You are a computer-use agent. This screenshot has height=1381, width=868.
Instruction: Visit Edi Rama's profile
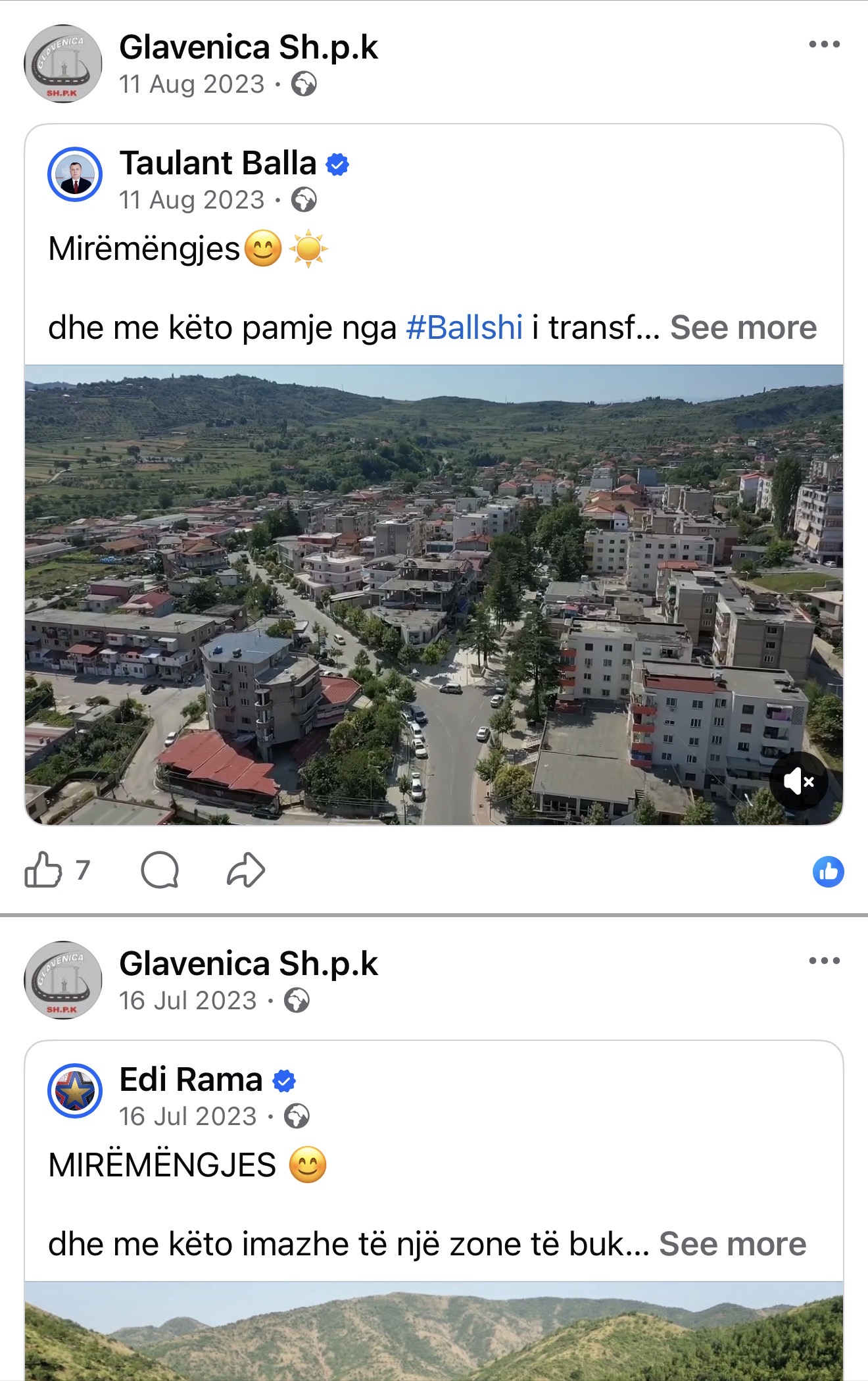coord(191,1080)
